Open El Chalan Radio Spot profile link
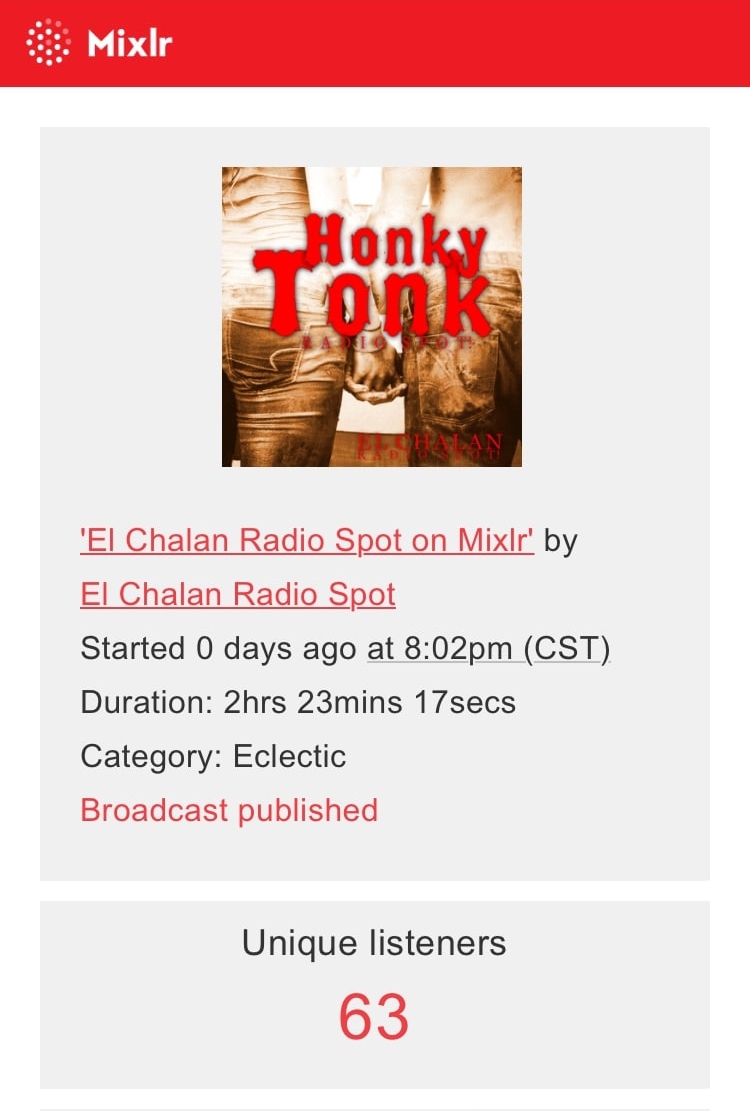This screenshot has height=1111, width=750. pos(238,594)
